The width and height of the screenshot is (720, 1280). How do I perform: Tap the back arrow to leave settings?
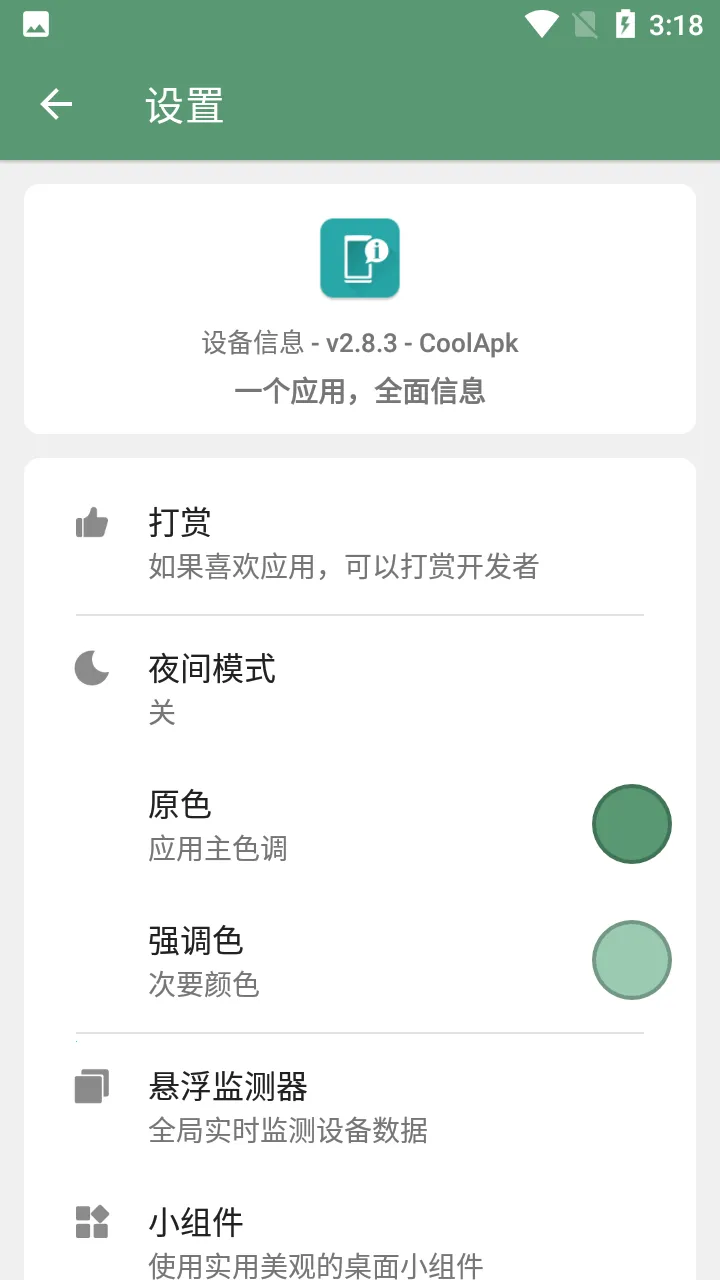[x=55, y=104]
